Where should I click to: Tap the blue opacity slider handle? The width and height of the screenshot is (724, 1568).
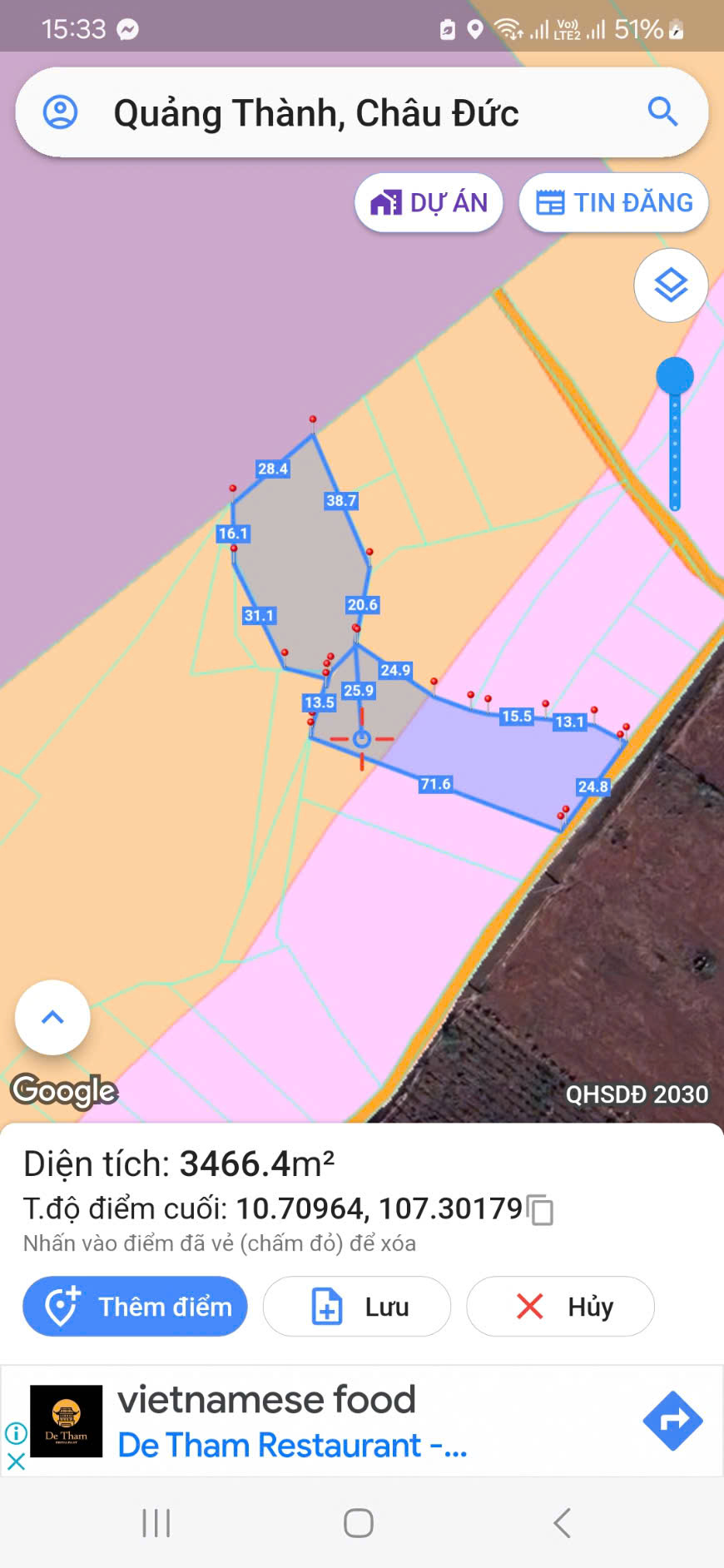(675, 376)
